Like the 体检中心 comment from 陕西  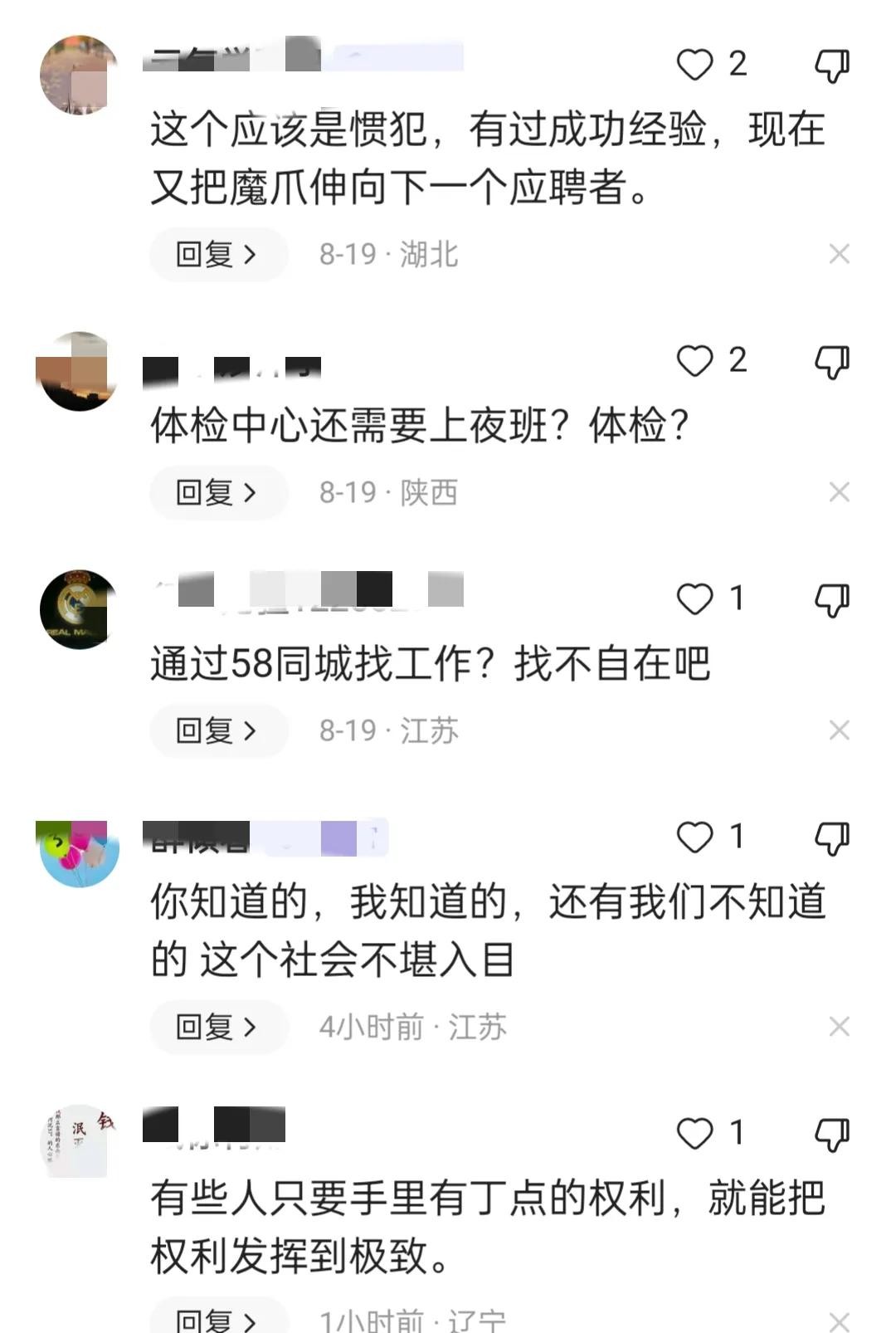click(x=695, y=361)
